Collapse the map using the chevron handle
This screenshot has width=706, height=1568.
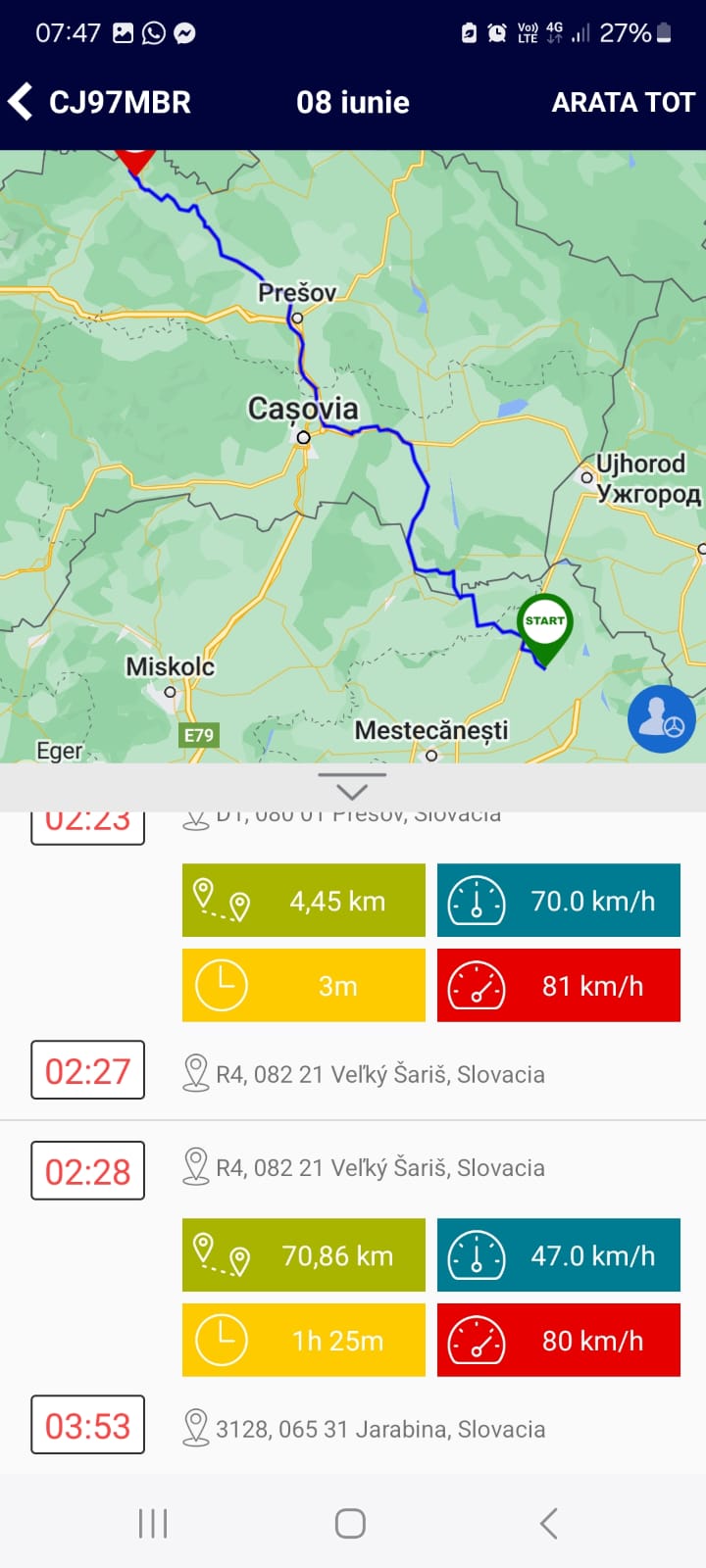coord(352,787)
